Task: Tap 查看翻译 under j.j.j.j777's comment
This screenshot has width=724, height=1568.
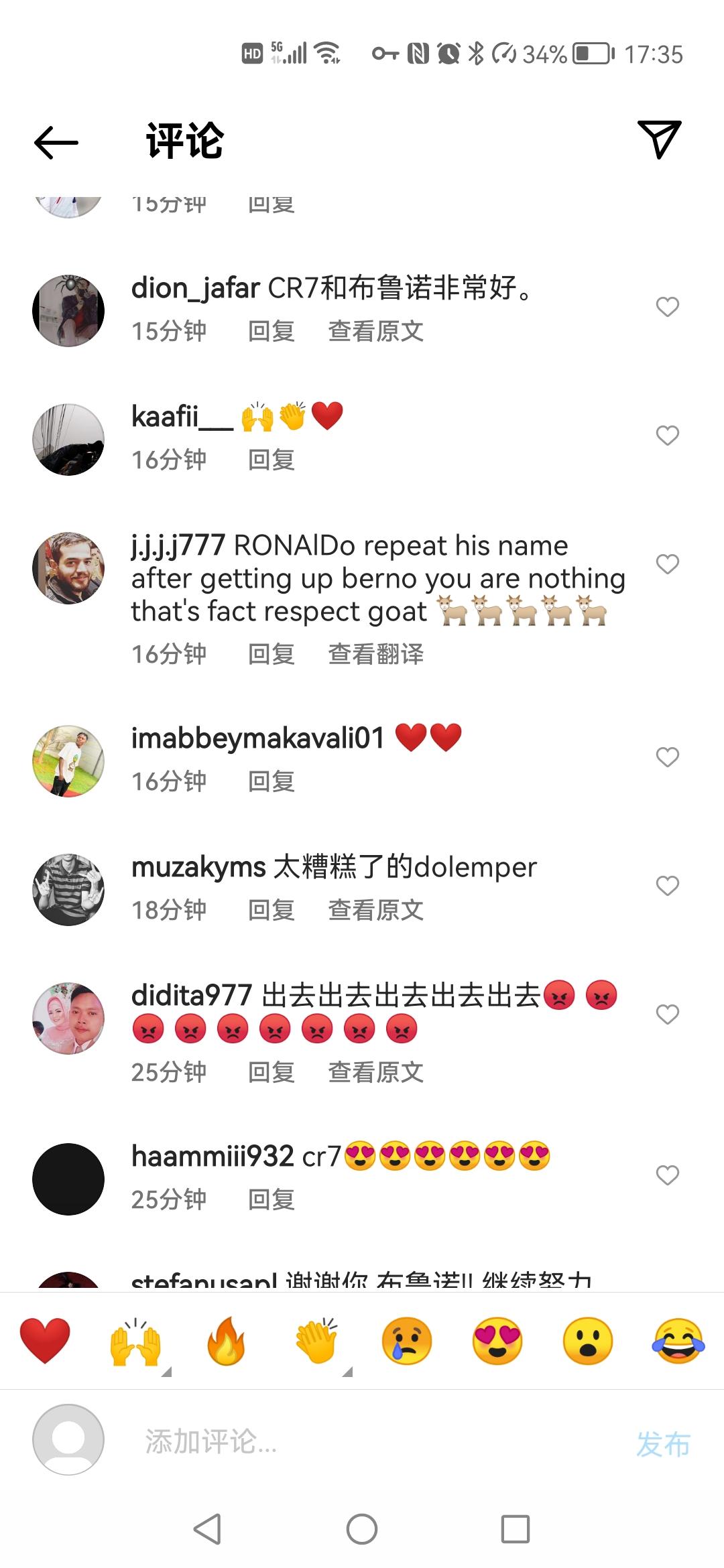Action: click(375, 654)
